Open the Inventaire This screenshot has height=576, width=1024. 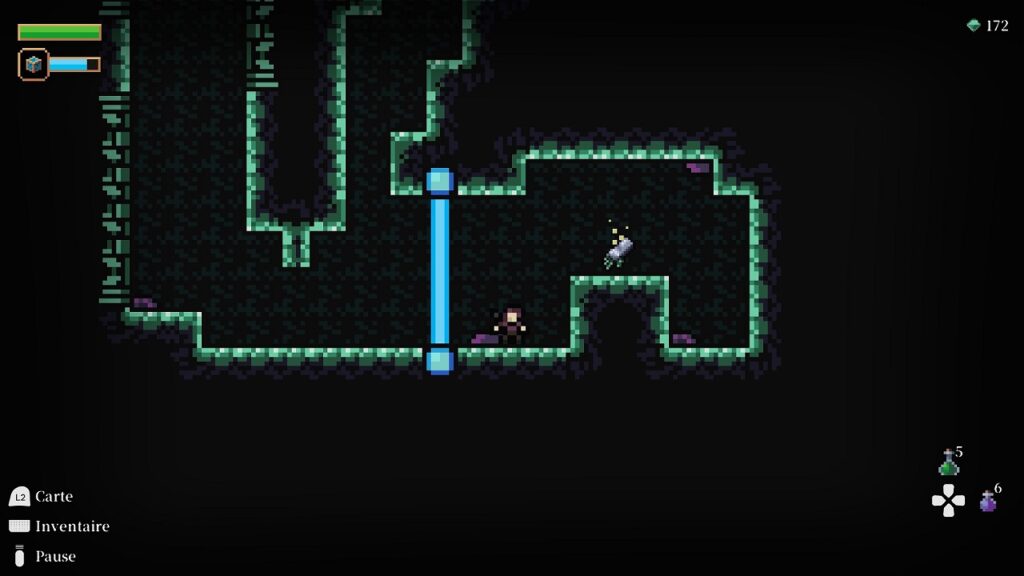[60, 526]
